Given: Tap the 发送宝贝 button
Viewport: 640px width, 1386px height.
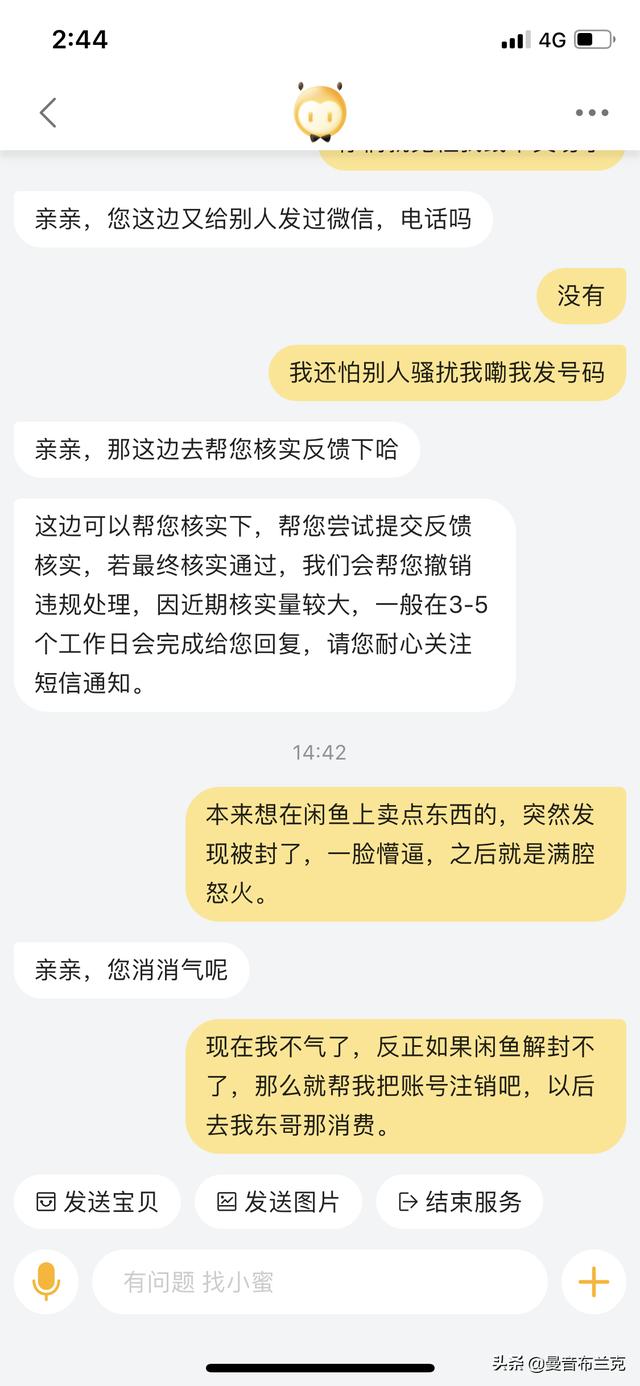Looking at the screenshot, I should point(97,1201).
